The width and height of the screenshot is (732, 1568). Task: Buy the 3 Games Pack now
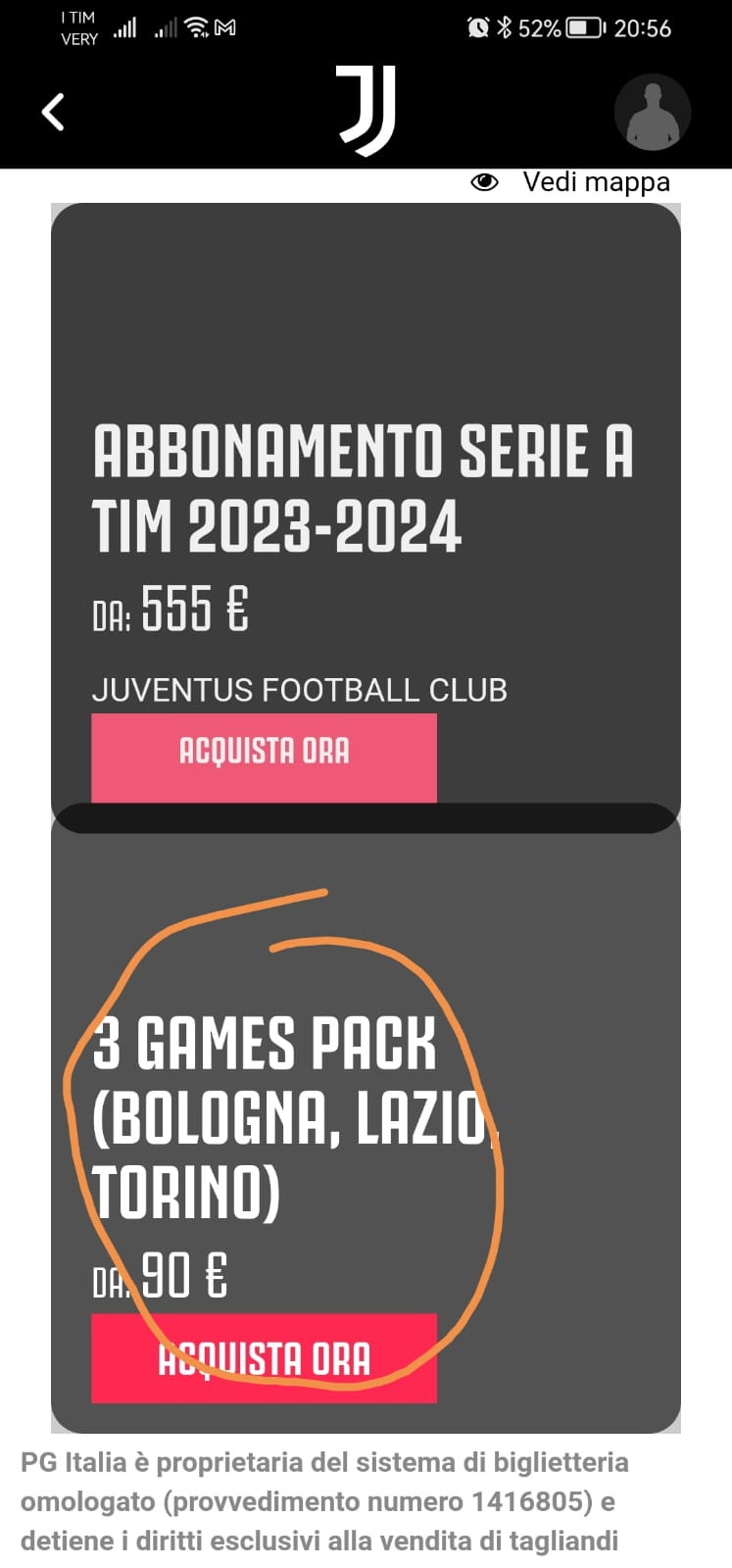click(x=264, y=1358)
